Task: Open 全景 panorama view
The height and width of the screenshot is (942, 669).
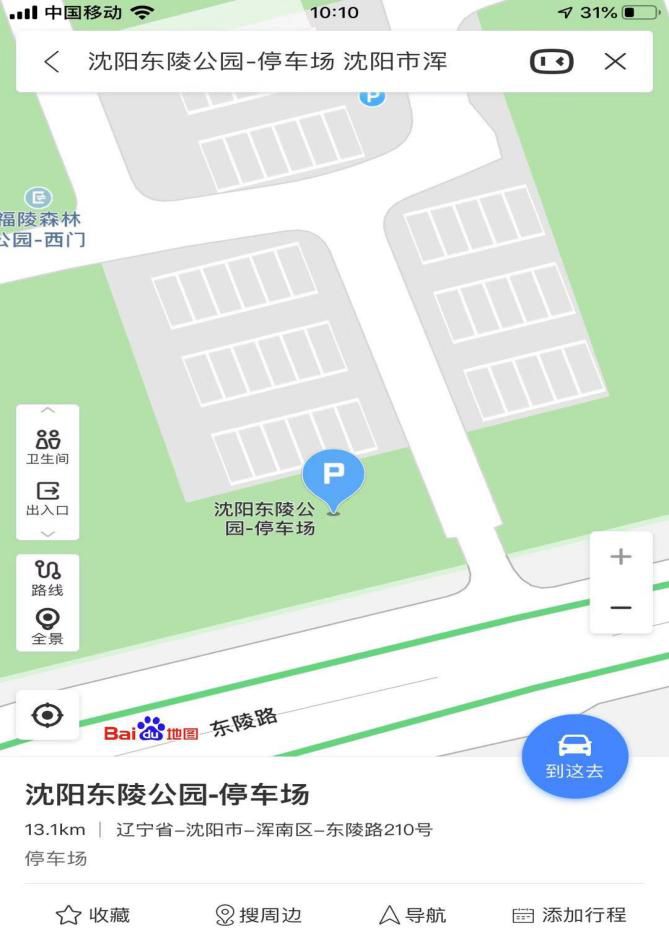Action: 47,626
